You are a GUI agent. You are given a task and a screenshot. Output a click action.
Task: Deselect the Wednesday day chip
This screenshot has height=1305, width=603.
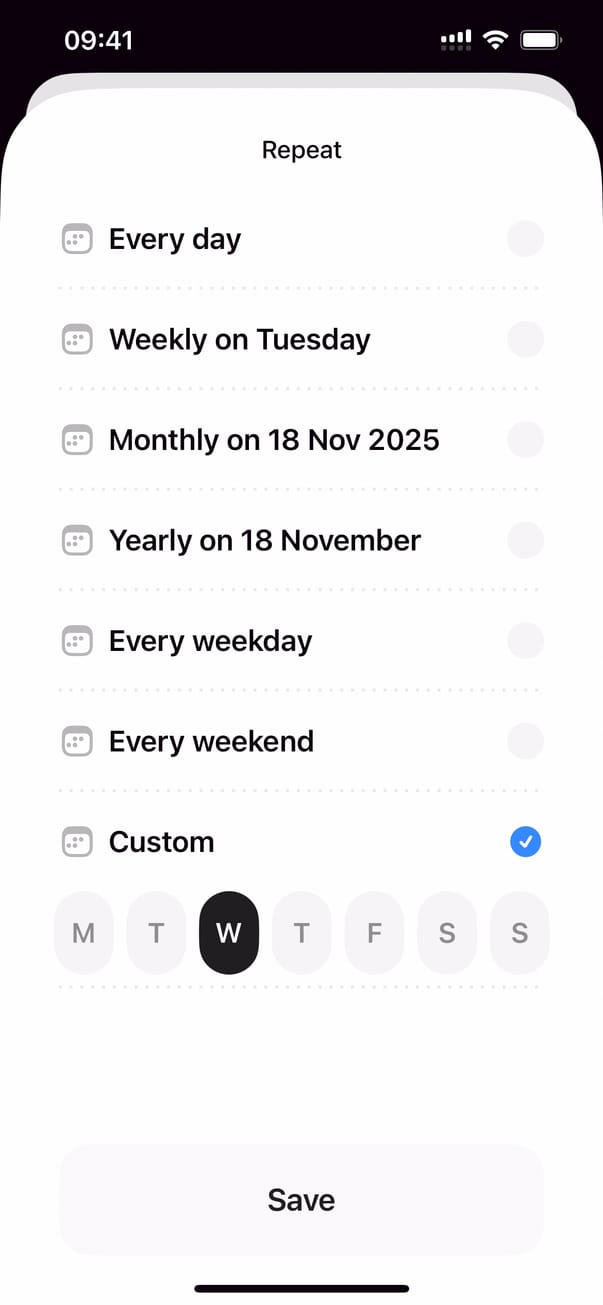pyautogui.click(x=229, y=933)
